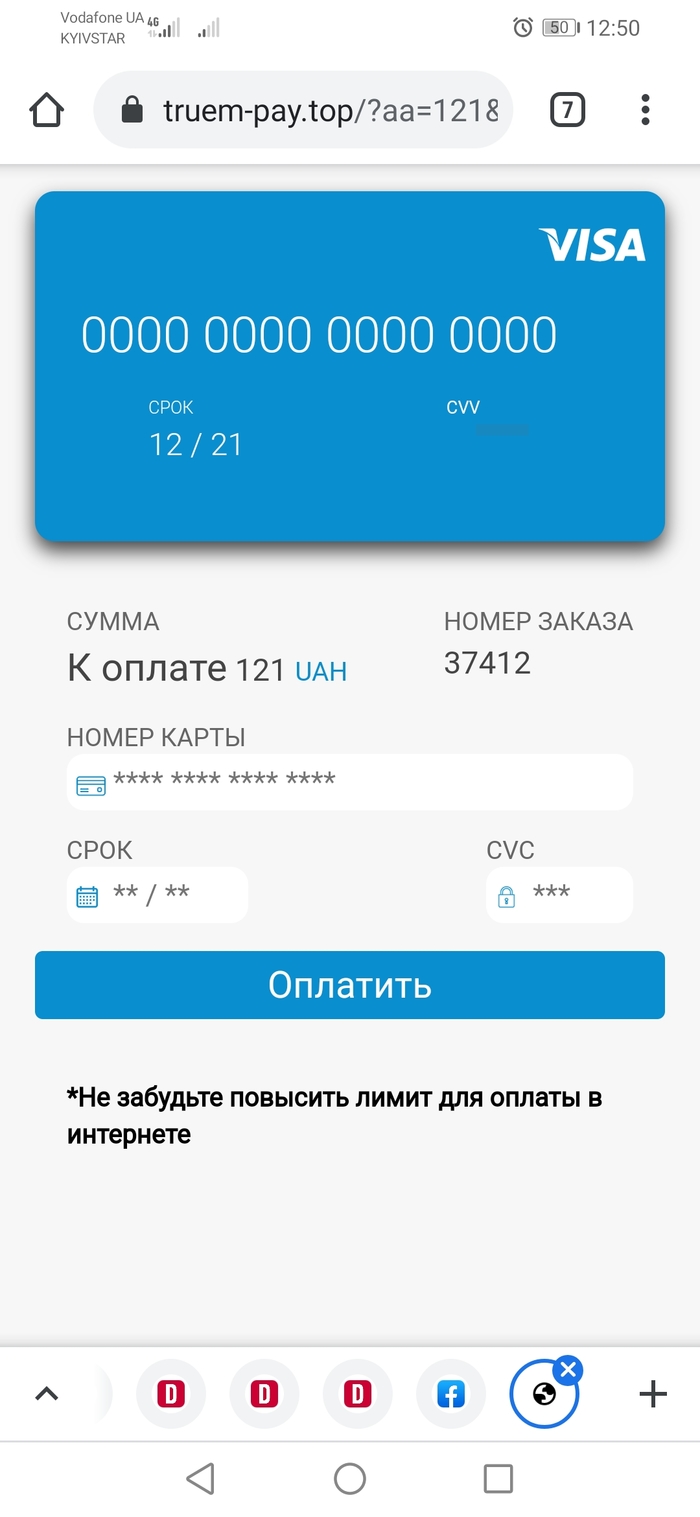Add a new tab with the plus icon
Image resolution: width=700 pixels, height=1517 pixels.
pos(652,1394)
